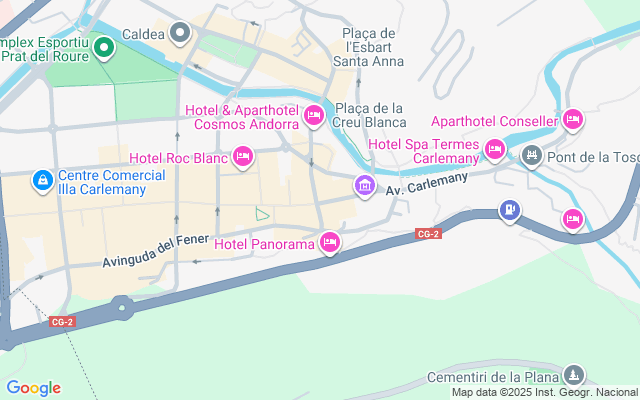Open the Google logo link
Viewport: 640px width, 400px height.
[x=33, y=388]
